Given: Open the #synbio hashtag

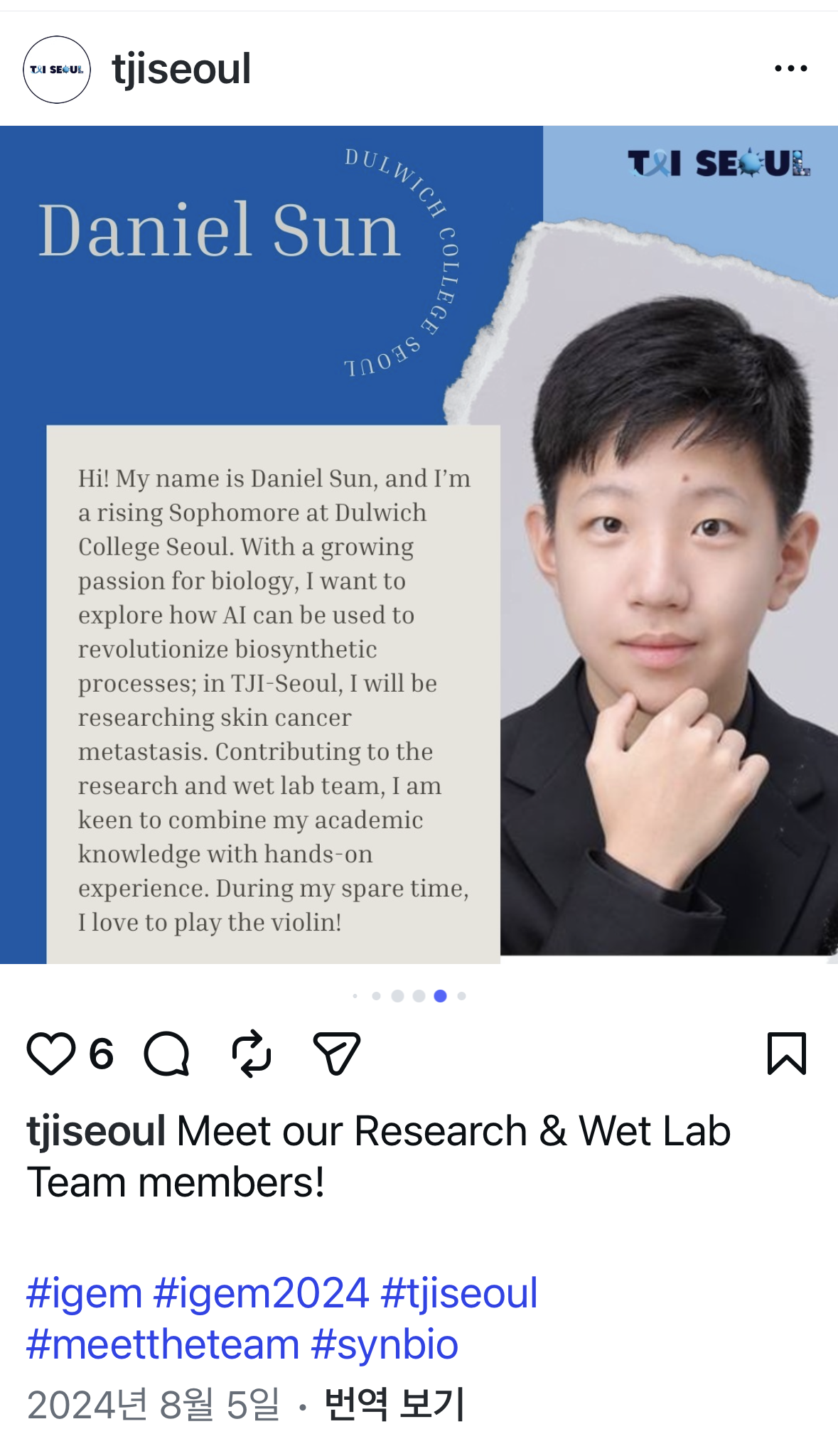Looking at the screenshot, I should (x=385, y=1345).
